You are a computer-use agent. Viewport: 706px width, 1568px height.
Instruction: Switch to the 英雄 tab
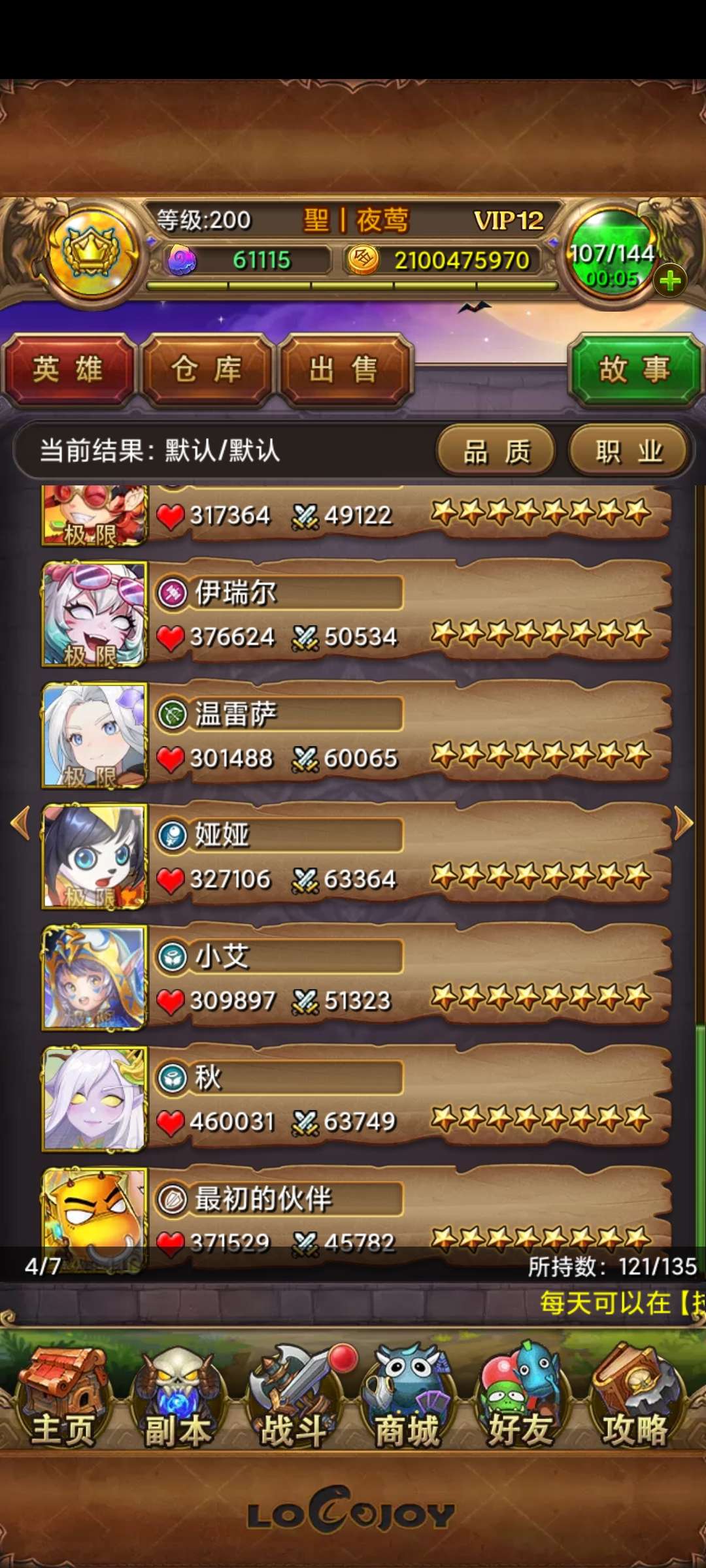(69, 370)
